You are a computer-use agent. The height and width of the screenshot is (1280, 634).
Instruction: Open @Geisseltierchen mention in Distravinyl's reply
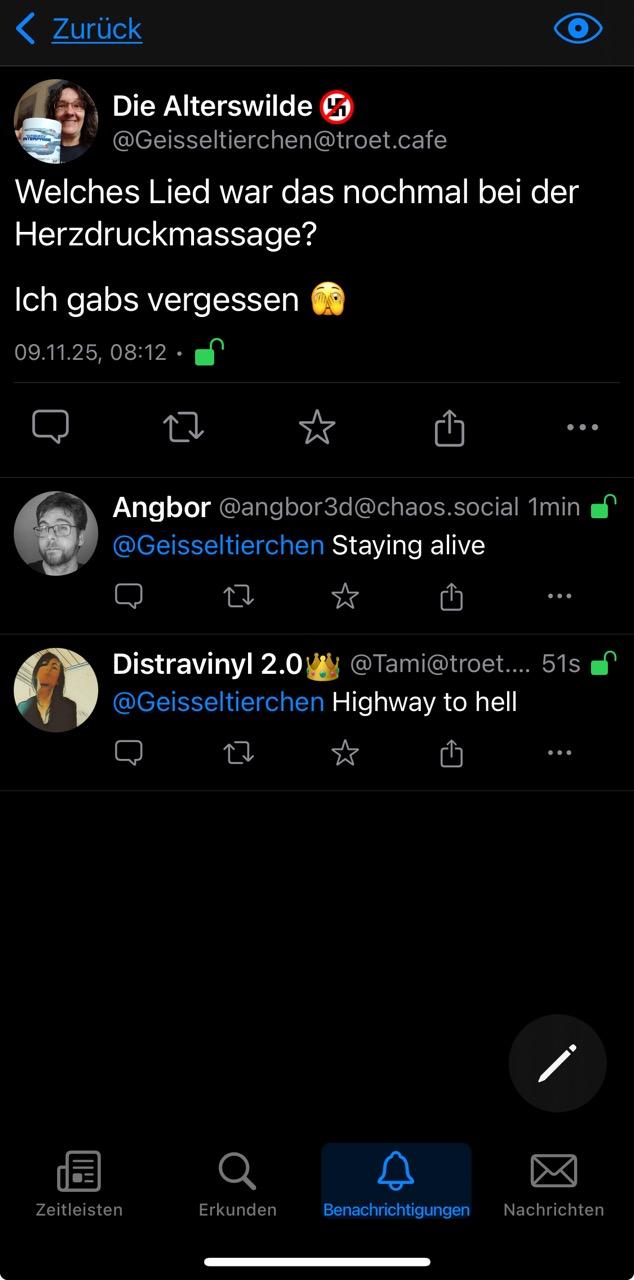click(x=218, y=702)
